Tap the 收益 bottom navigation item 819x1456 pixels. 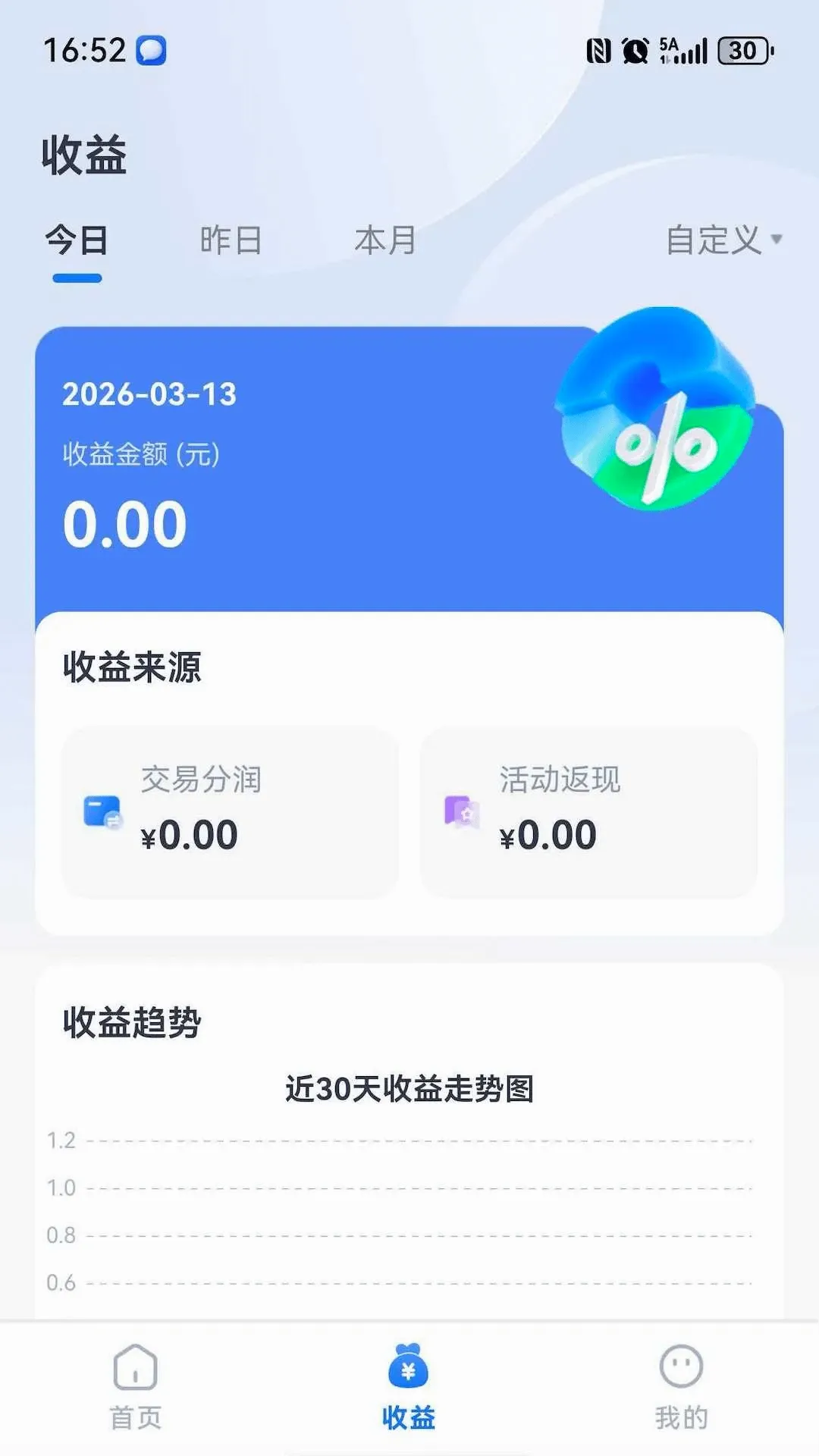click(409, 1388)
